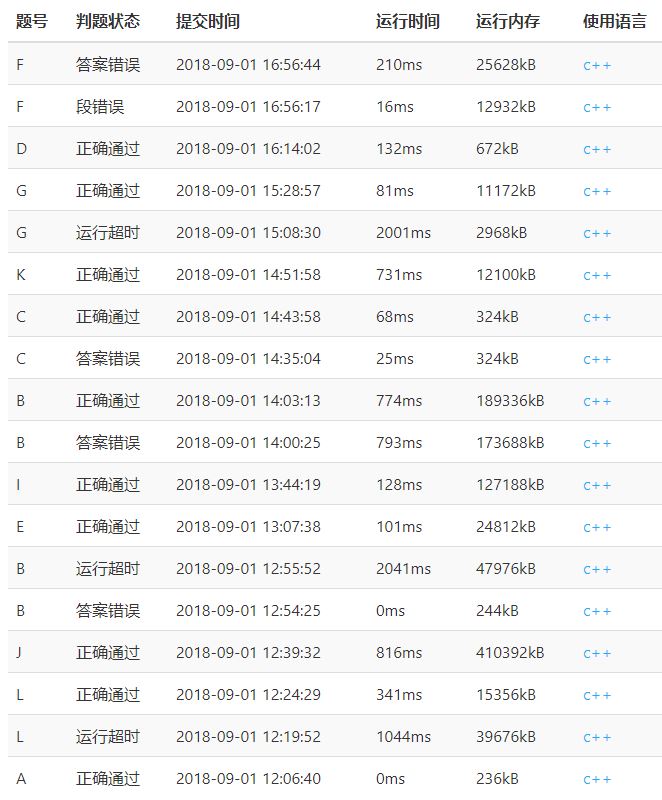This screenshot has height=800, width=662.
Task: Open c++ link for 14:03:13 submission
Action: (597, 401)
